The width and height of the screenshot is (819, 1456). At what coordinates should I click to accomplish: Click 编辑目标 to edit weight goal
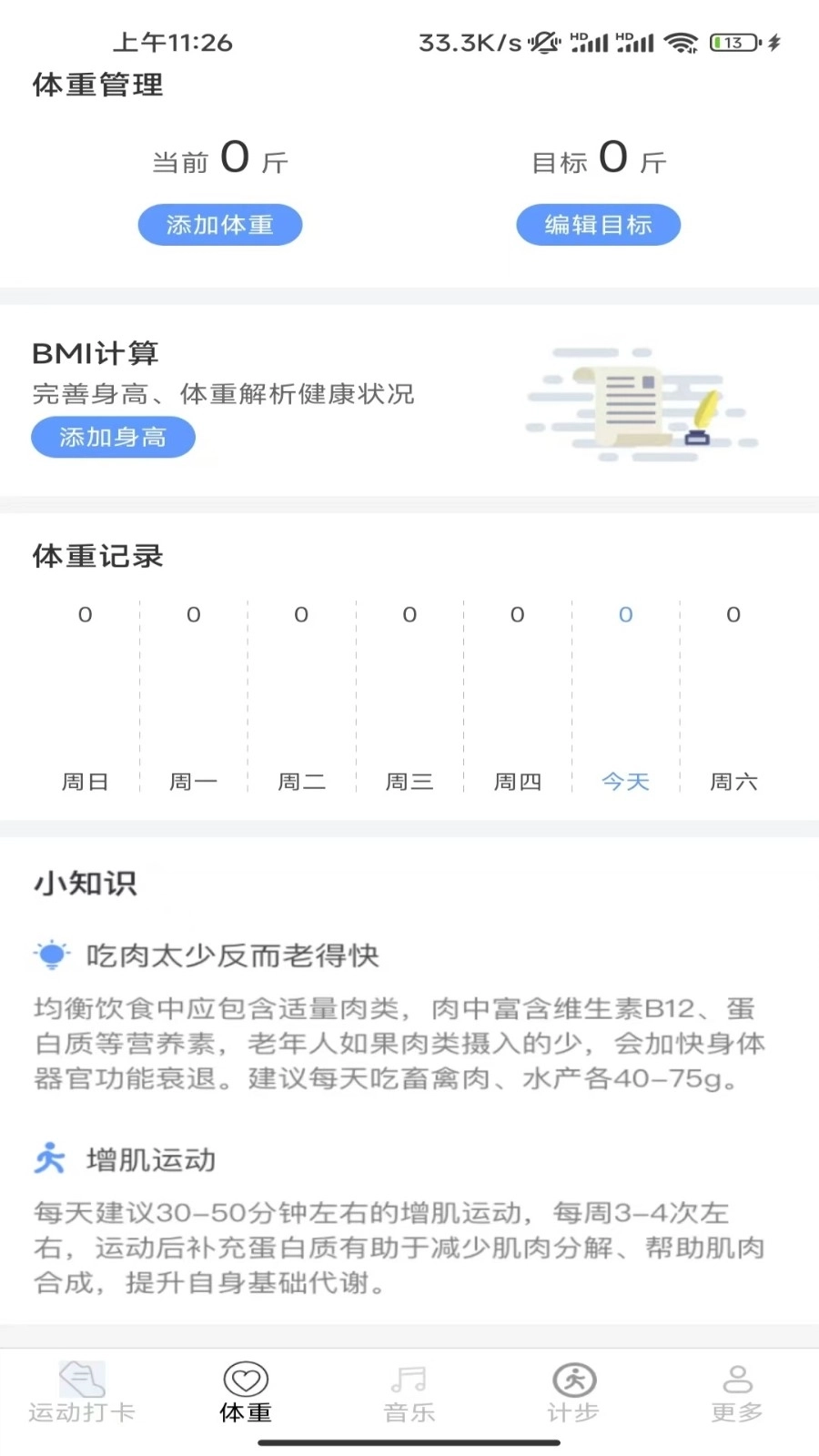click(598, 224)
